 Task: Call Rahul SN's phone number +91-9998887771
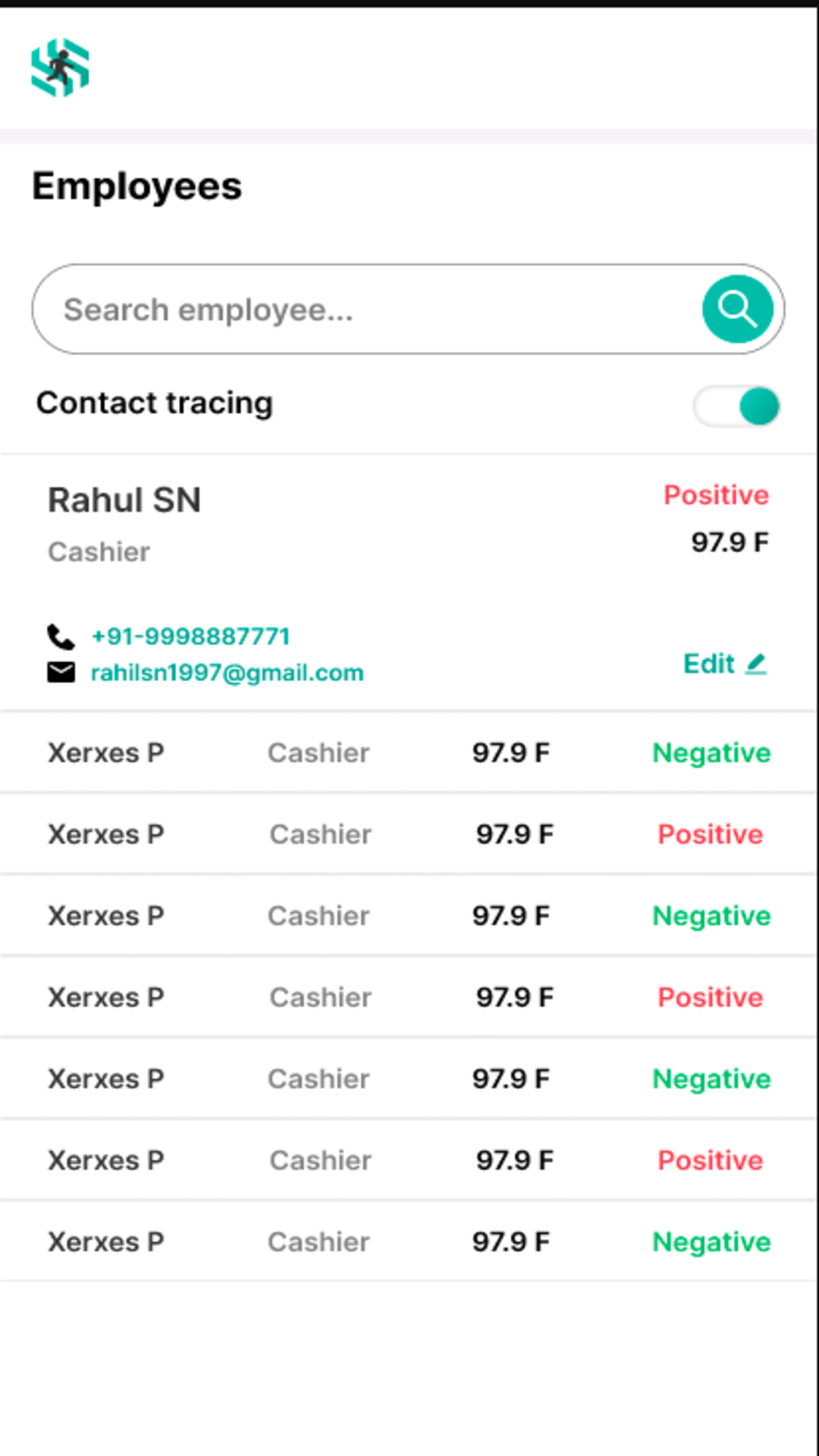tap(190, 636)
